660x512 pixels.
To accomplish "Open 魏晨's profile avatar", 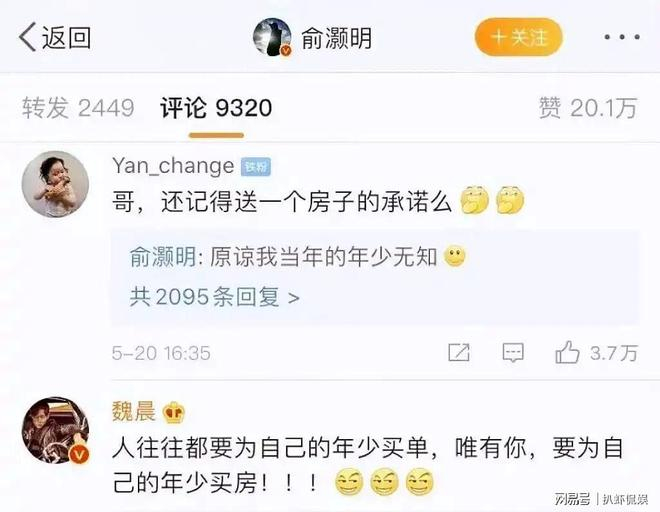I will (55, 430).
